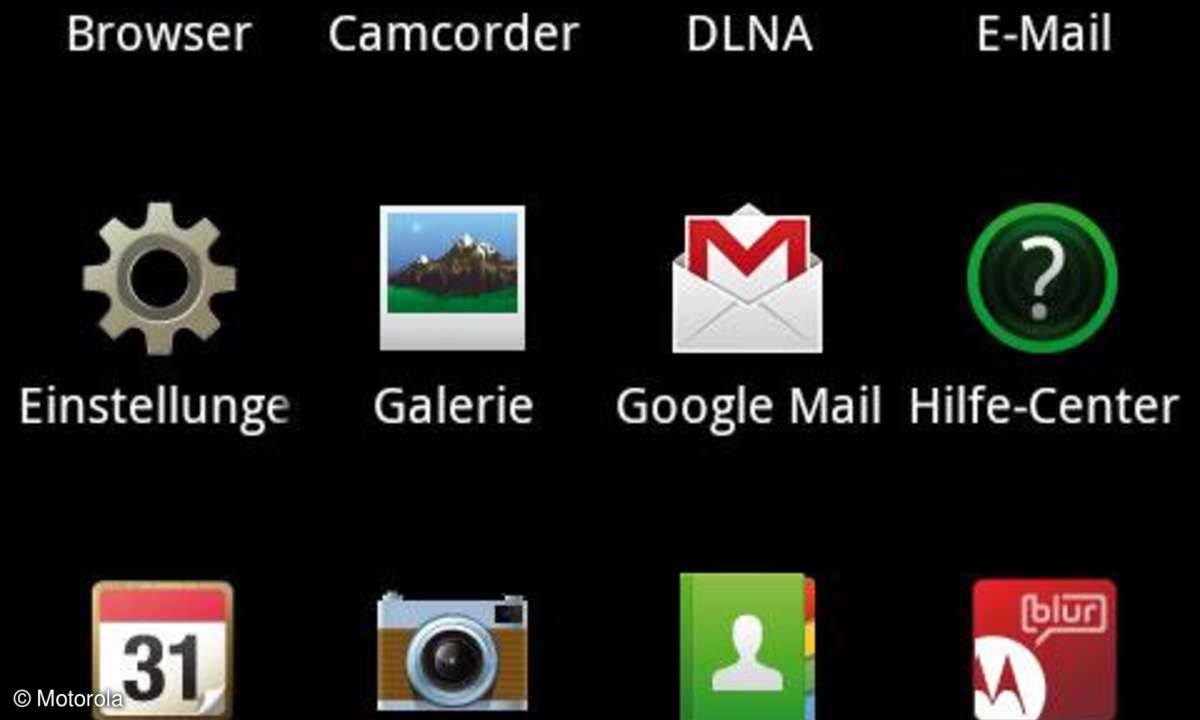Image resolution: width=1200 pixels, height=720 pixels.
Task: Open Einstellungen settings app
Action: click(159, 279)
